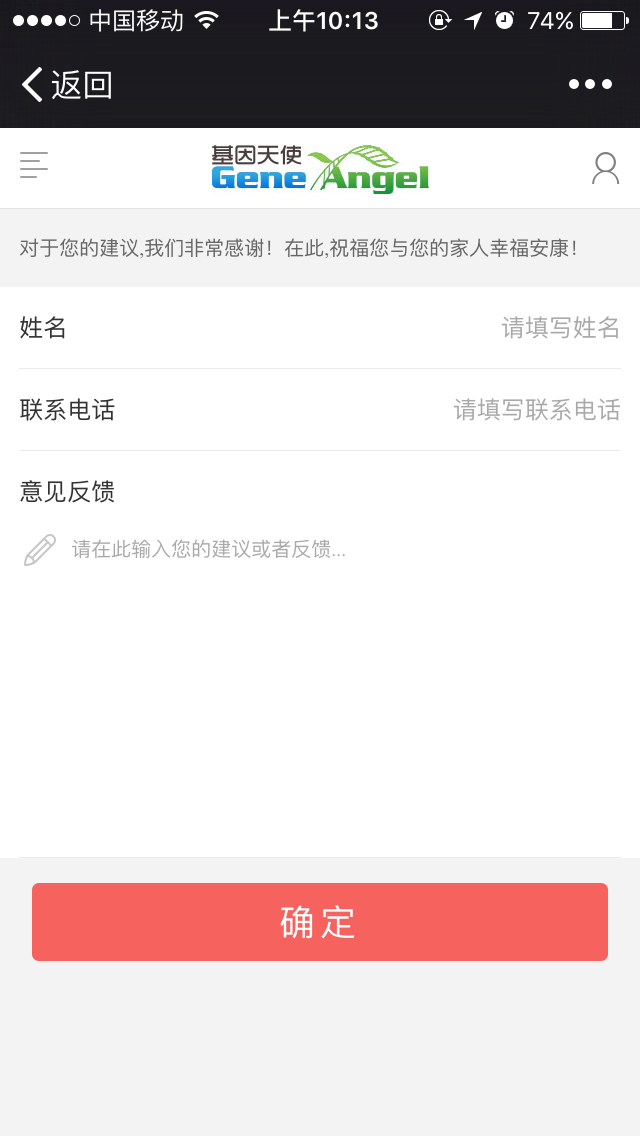Focus the 联系电话 phone number field
Viewport: 640px width, 1136px height.
click(320, 410)
